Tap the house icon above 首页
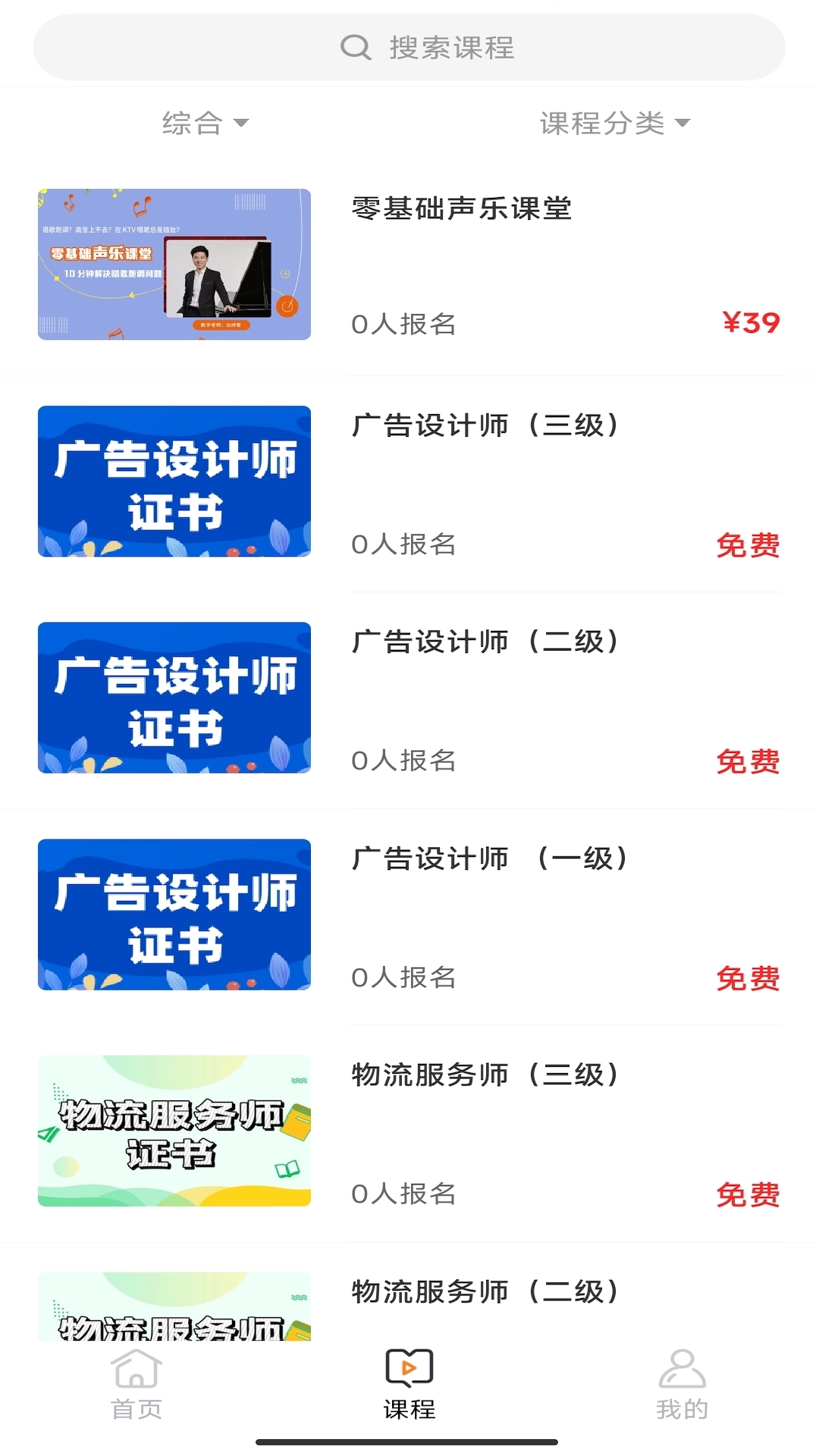This screenshot has width=819, height=1456. (135, 1370)
